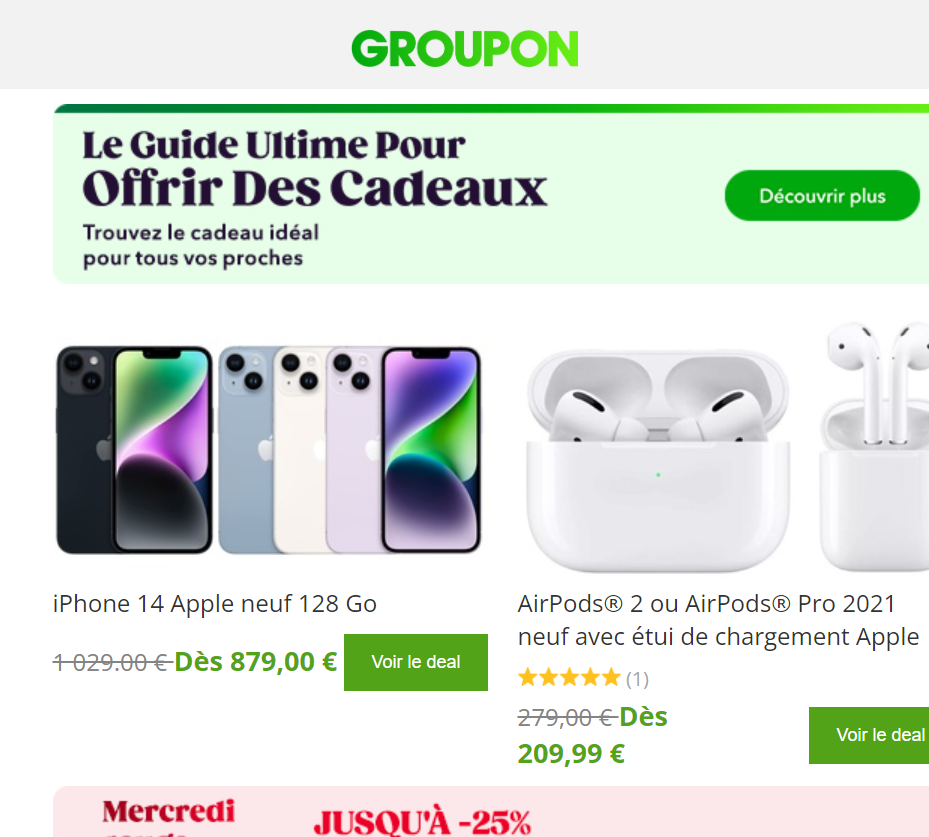This screenshot has width=929, height=837.
Task: Open the AirPods product image
Action: (723, 447)
